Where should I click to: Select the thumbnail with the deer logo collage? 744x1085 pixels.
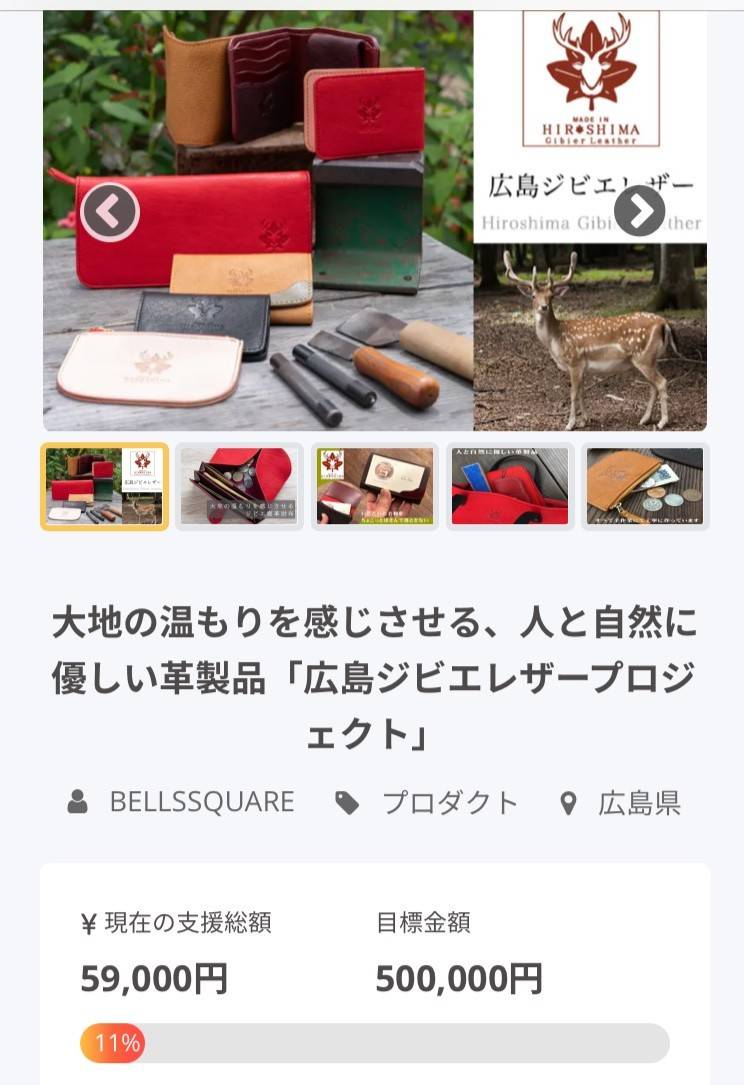pyautogui.click(x=104, y=486)
